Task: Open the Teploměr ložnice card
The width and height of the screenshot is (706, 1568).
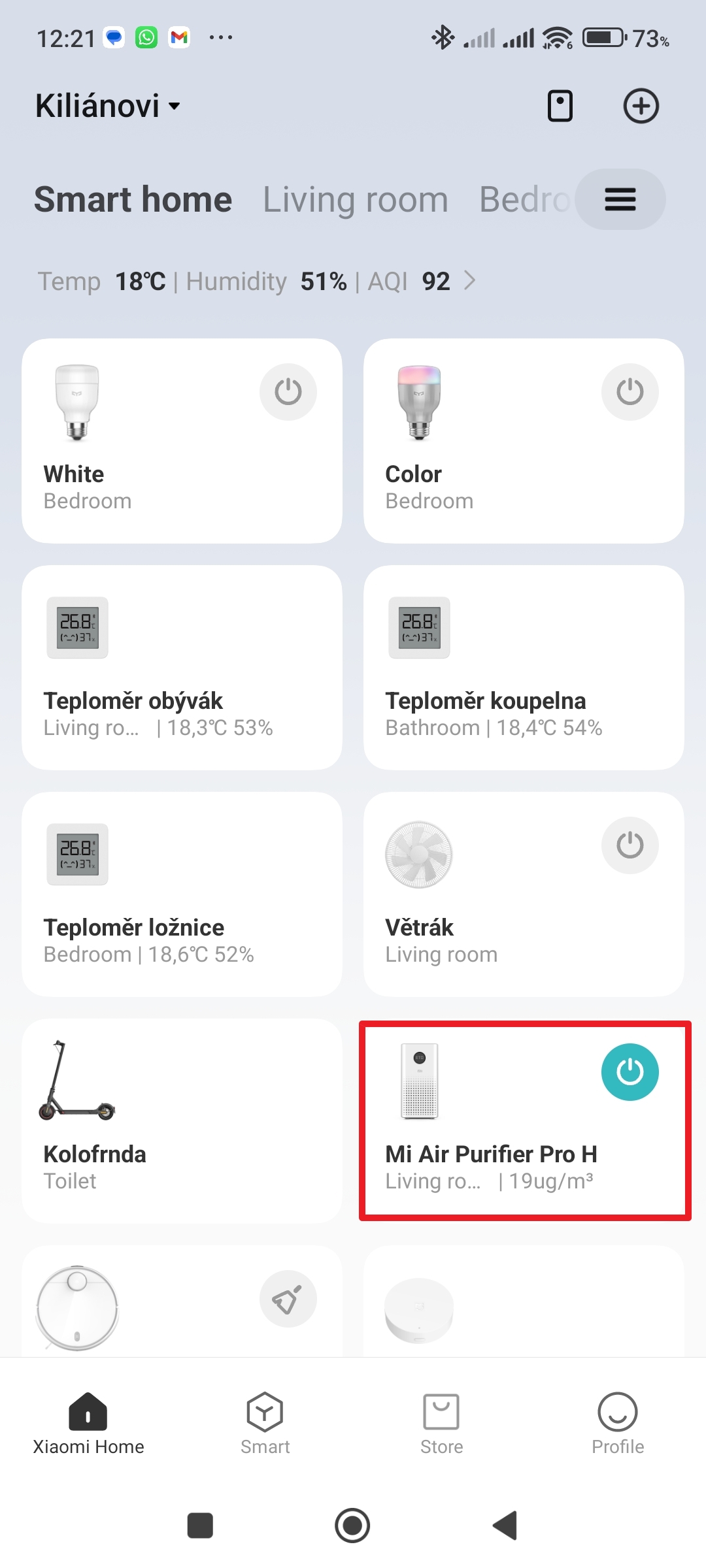Action: click(x=182, y=894)
